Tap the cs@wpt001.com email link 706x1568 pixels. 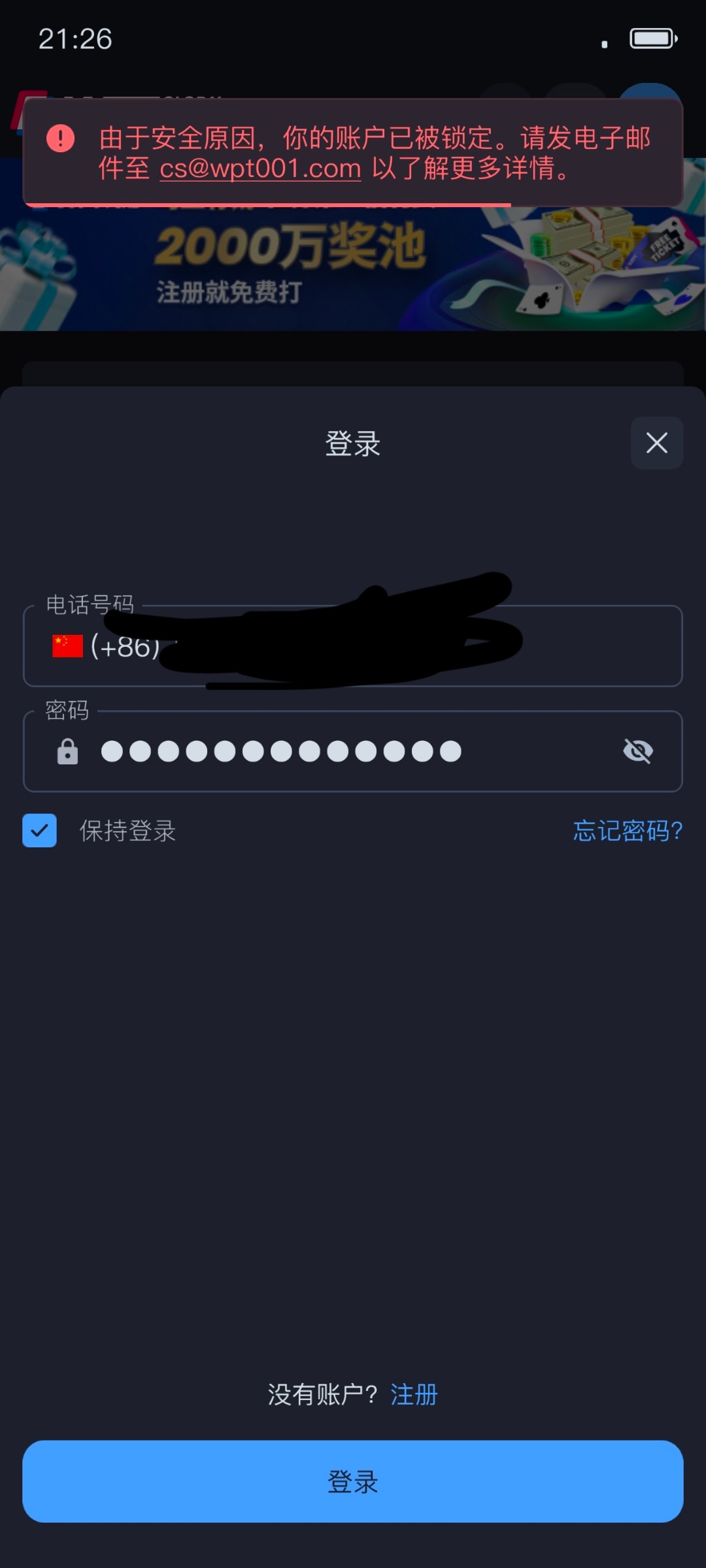coord(260,169)
